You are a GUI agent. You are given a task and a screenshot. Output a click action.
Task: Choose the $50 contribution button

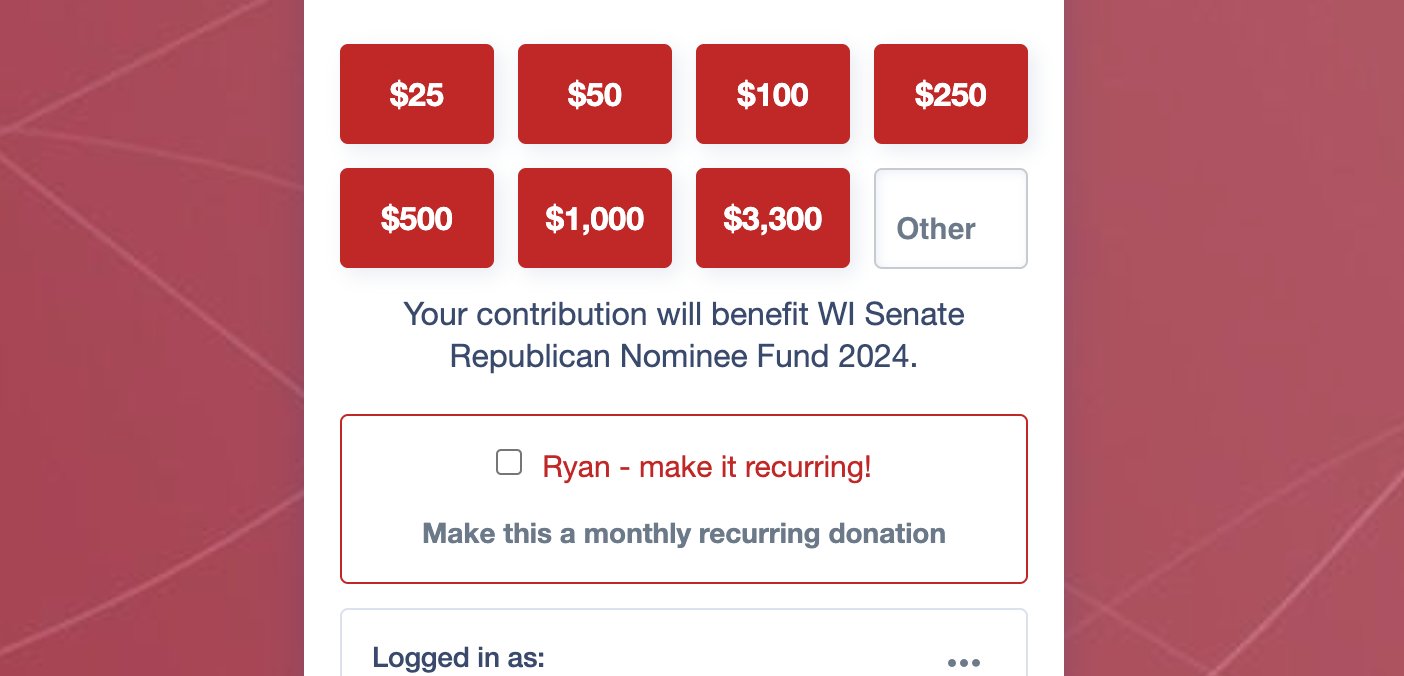tap(595, 94)
